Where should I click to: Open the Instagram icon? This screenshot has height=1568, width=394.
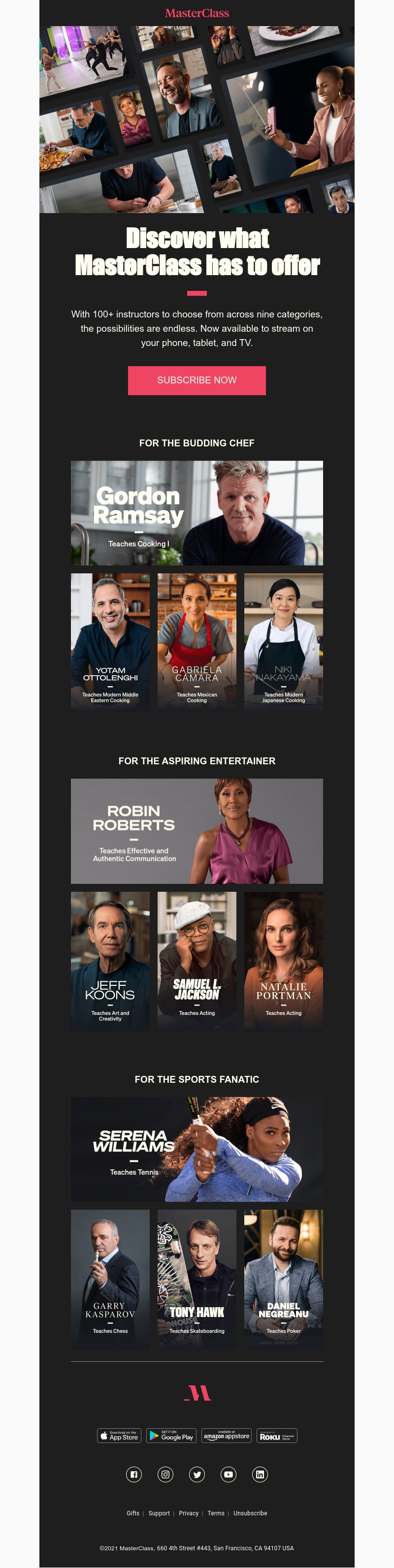(x=165, y=1474)
